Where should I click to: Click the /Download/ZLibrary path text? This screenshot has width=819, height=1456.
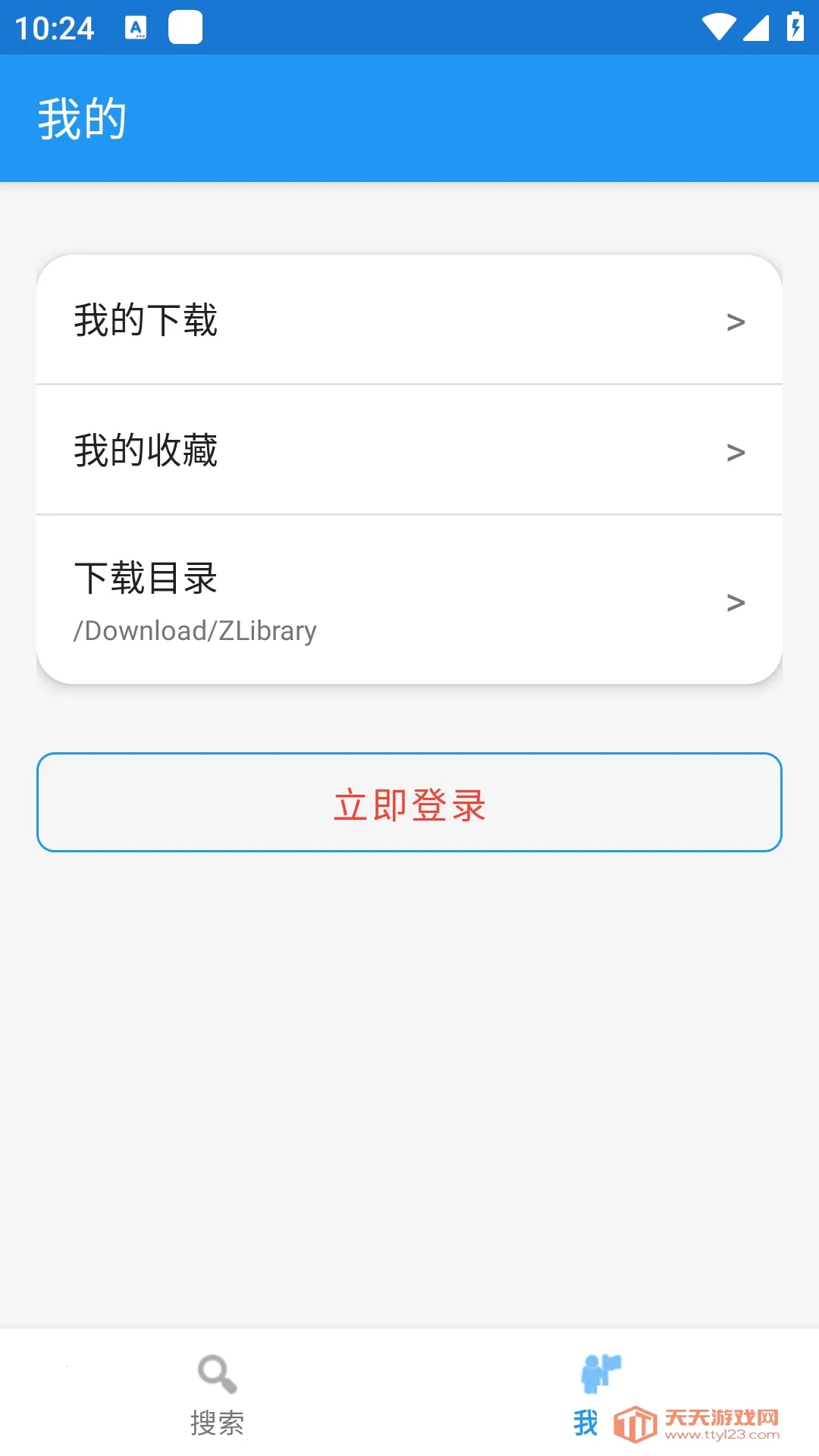195,630
